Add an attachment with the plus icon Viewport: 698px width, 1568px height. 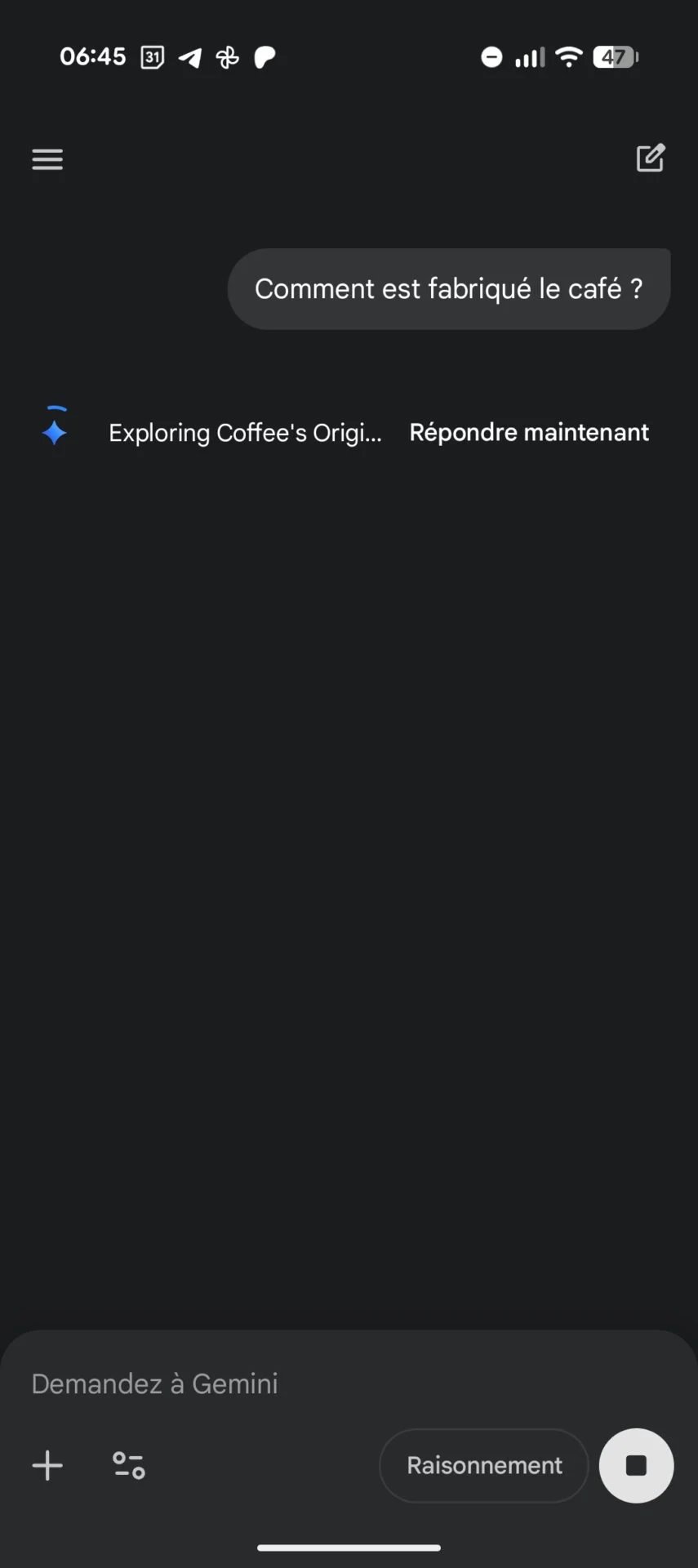[47, 1465]
